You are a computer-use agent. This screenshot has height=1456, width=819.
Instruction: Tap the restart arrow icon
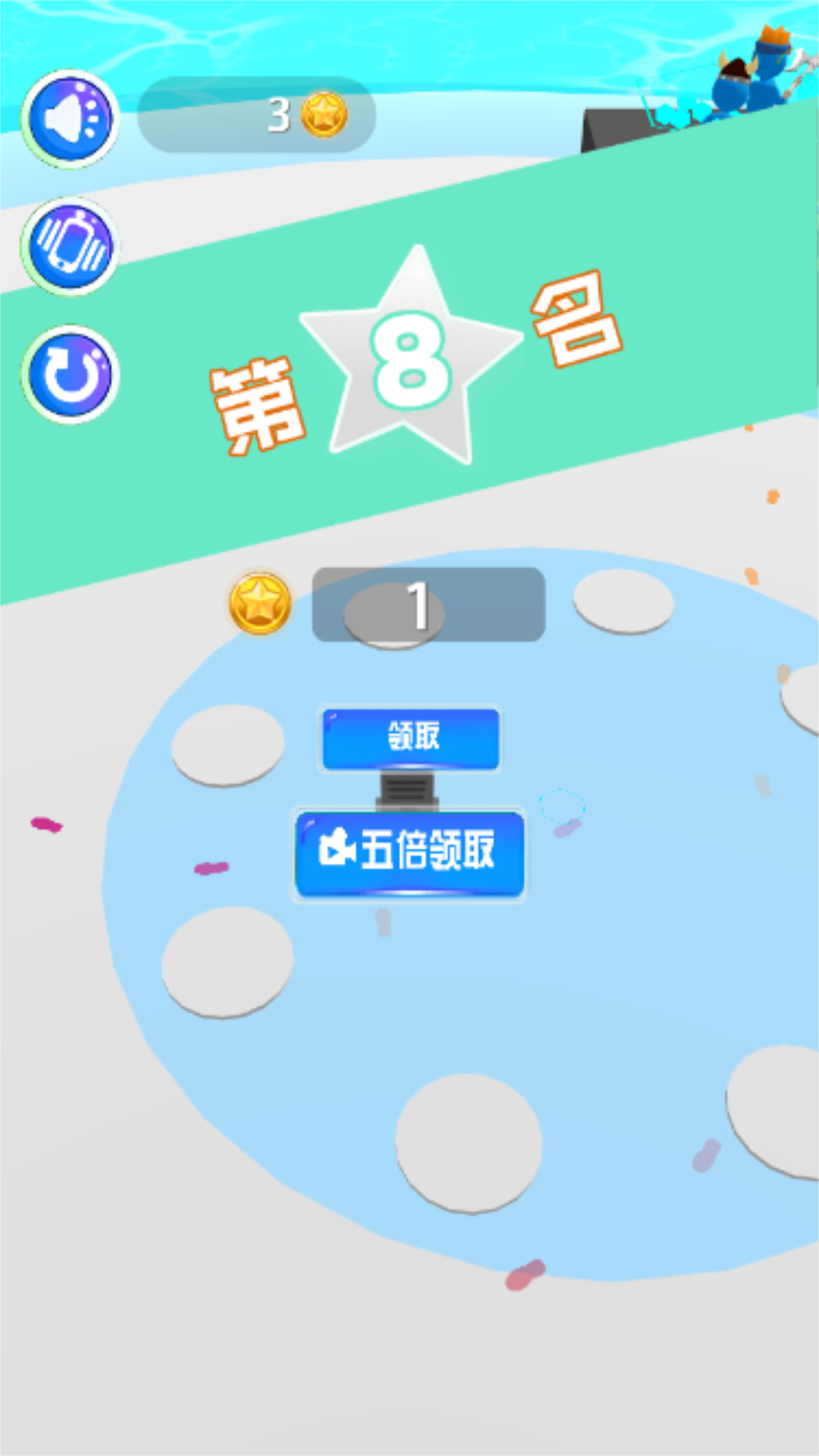(x=72, y=373)
